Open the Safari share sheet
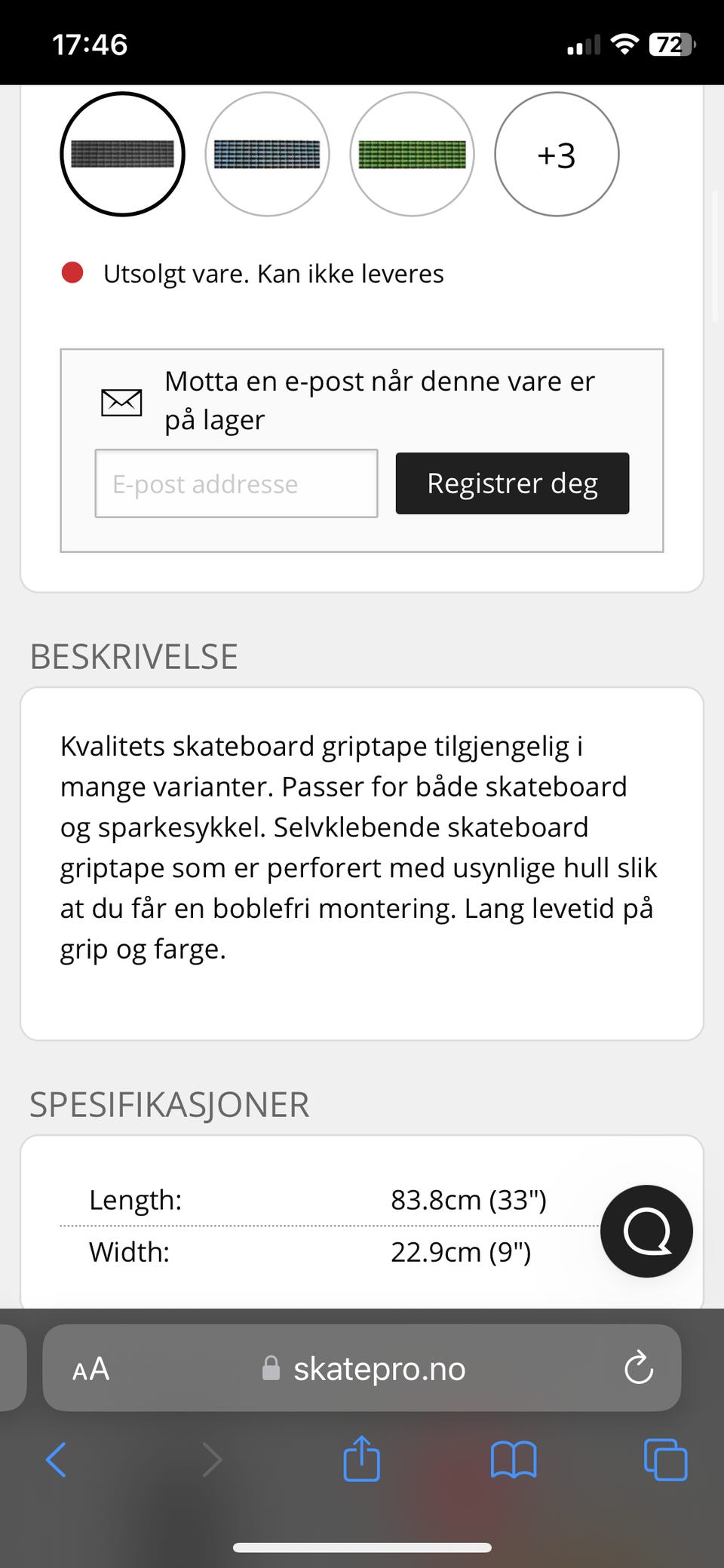Screen dimensions: 724x1568 362,1458
